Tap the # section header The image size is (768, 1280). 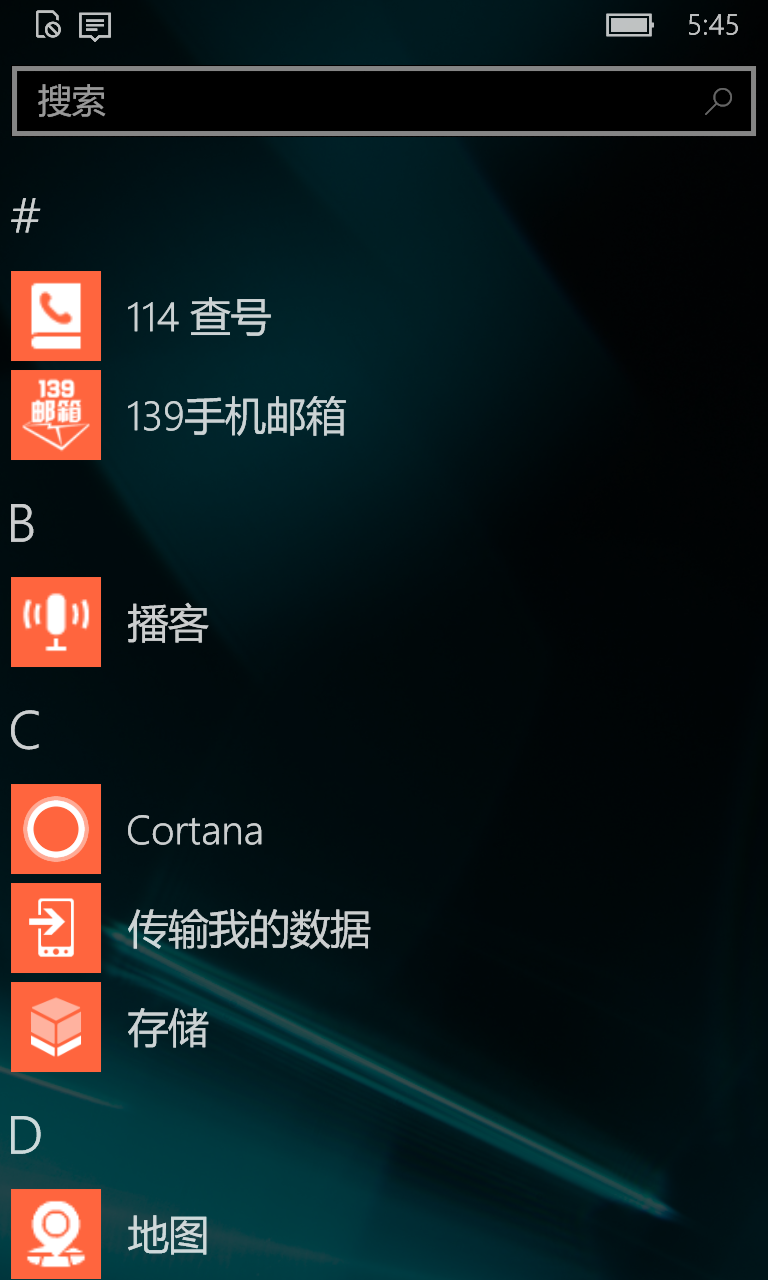pyautogui.click(x=26, y=216)
